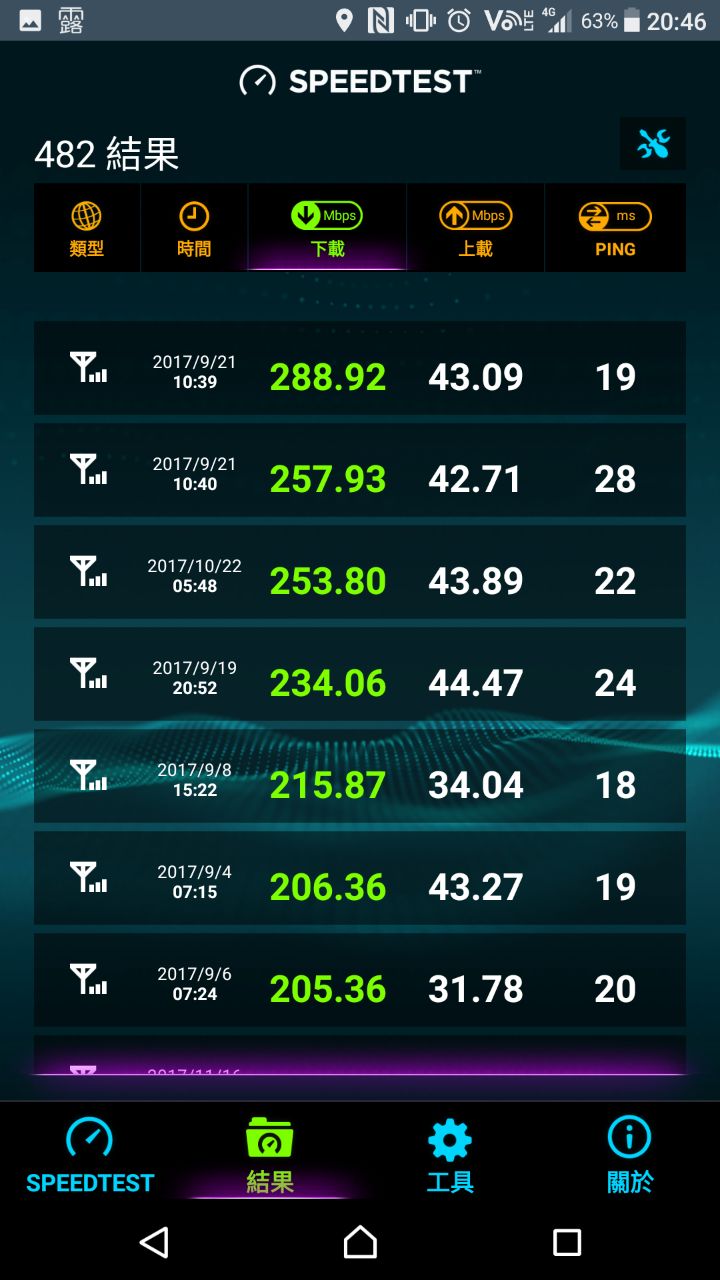
Task: Sort results by 類型 column
Action: 87,228
